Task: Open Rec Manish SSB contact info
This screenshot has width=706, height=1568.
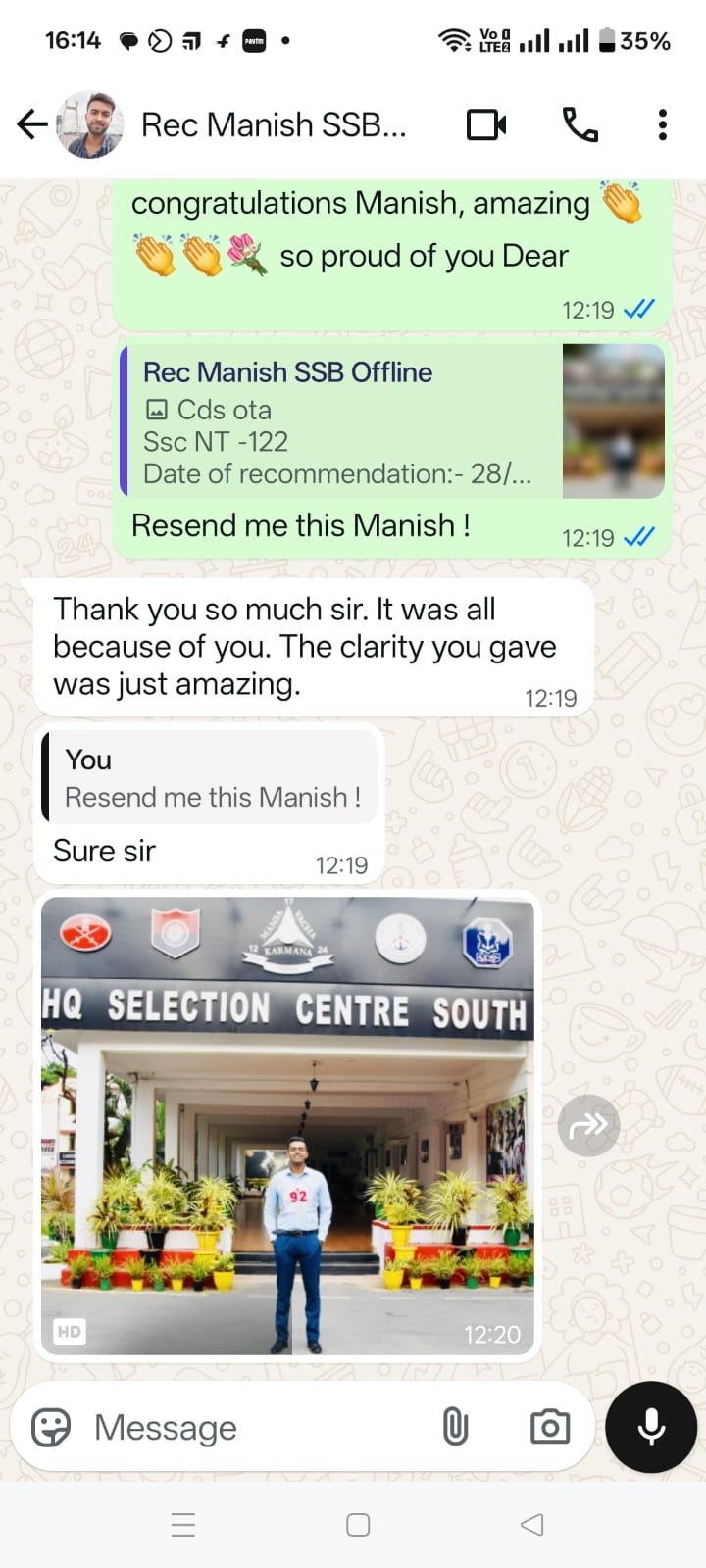Action: coord(274,125)
